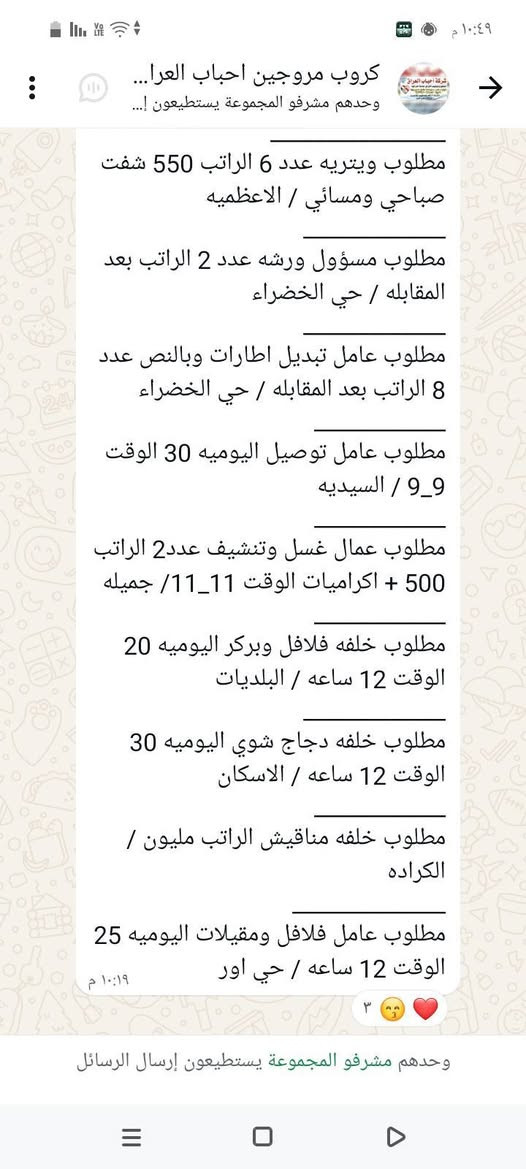526x1169 pixels.
Task: Open the three-dot overflow menu
Action: click(32, 88)
